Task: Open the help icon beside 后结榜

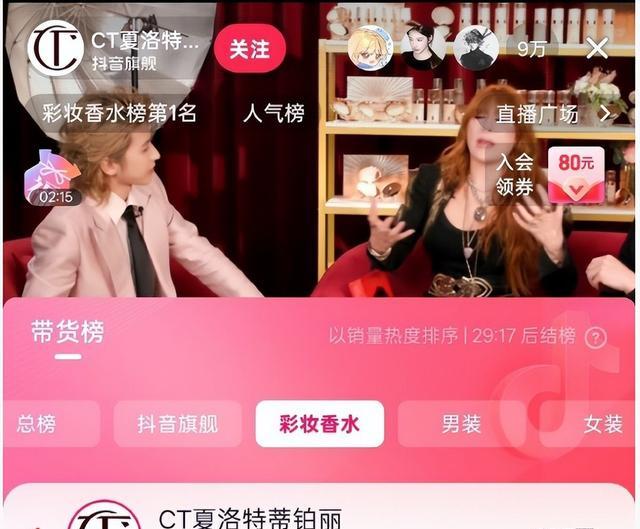Action: (596, 337)
